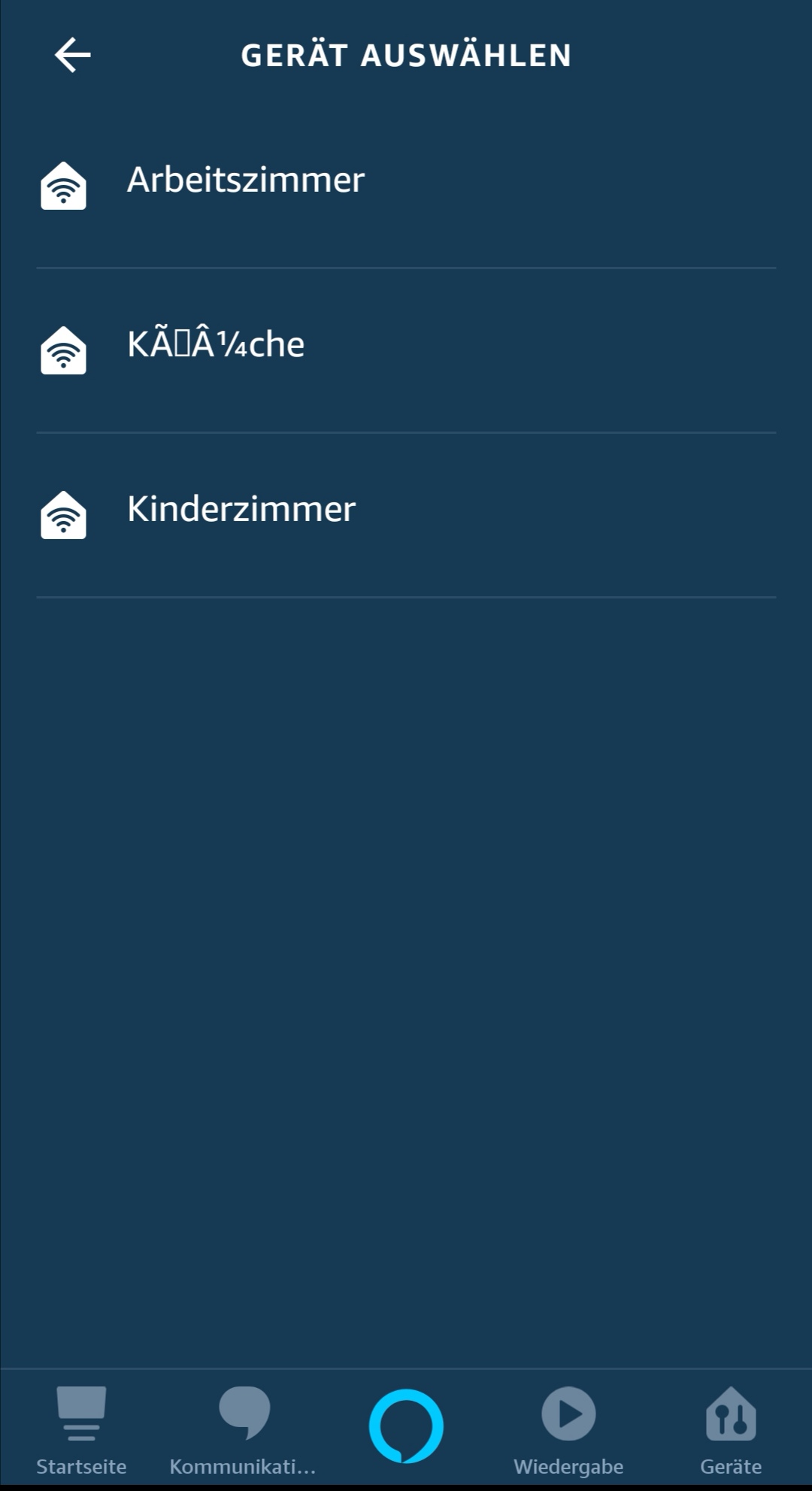This screenshot has width=812, height=1491.
Task: Pick the Kinderzimmer device
Action: tap(241, 510)
